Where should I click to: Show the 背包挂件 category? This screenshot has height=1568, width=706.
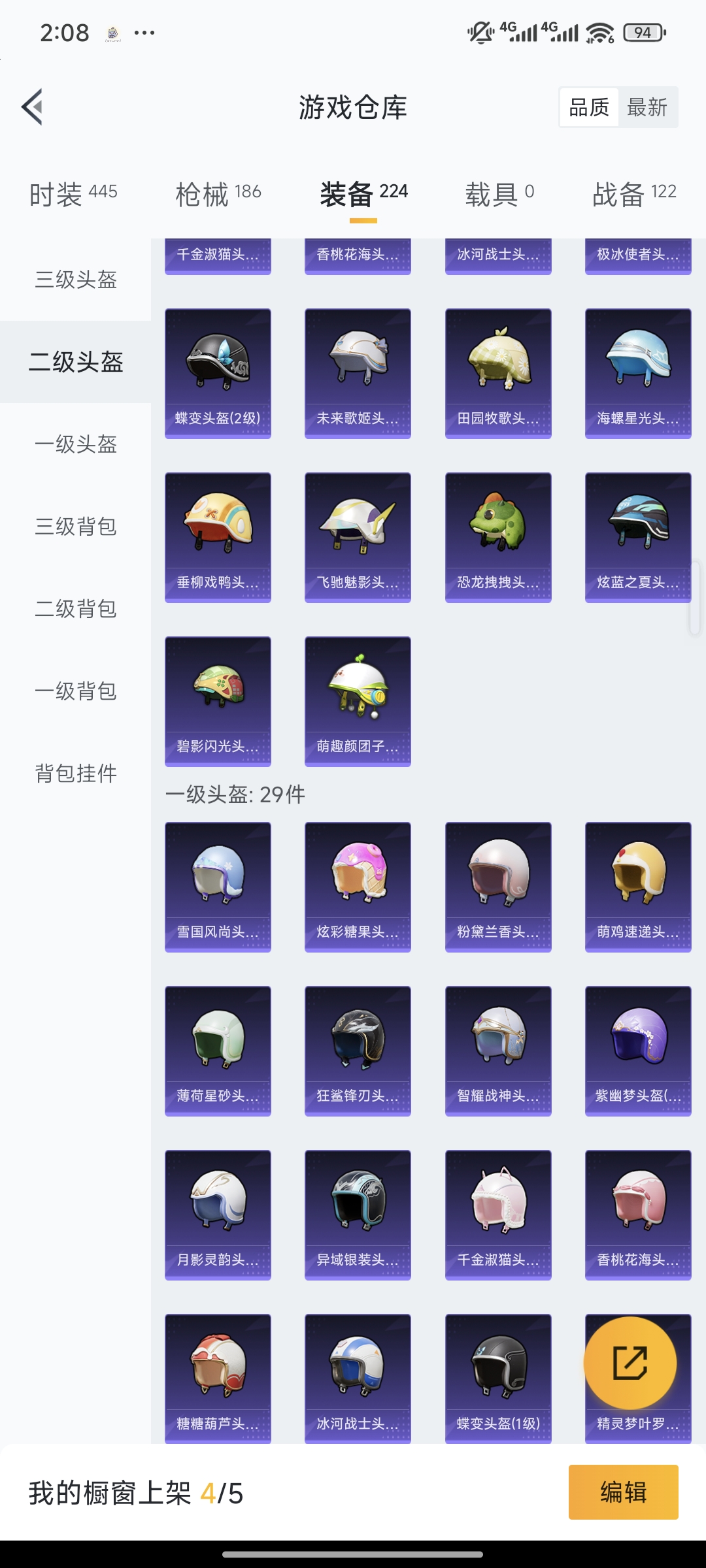pos(76,774)
